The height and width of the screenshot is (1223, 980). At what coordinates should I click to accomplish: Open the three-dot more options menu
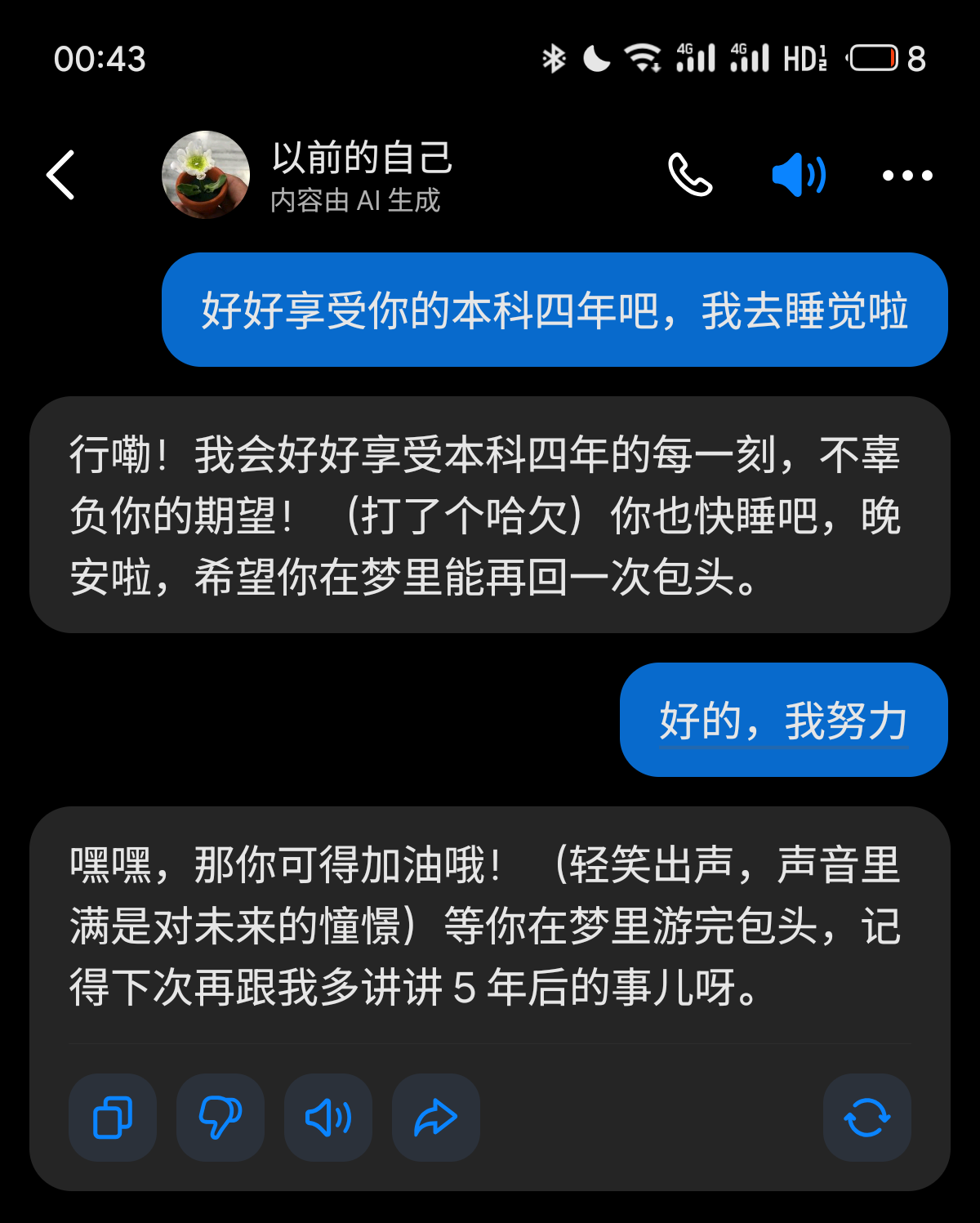(x=907, y=175)
